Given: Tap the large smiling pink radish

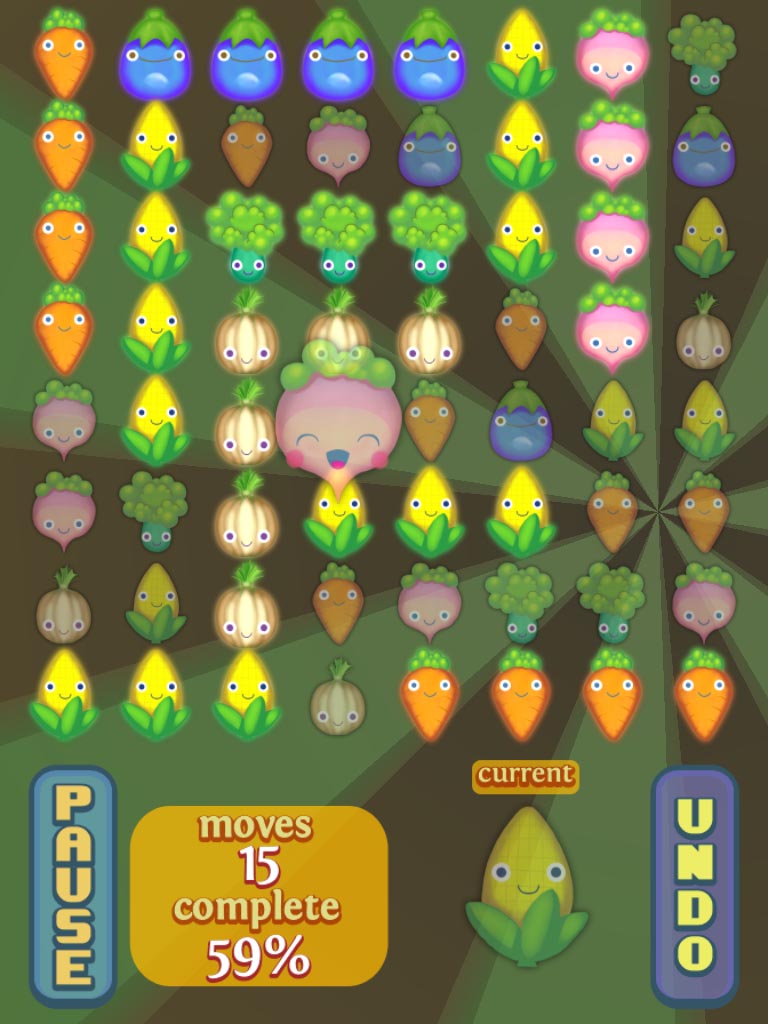Looking at the screenshot, I should (x=338, y=422).
